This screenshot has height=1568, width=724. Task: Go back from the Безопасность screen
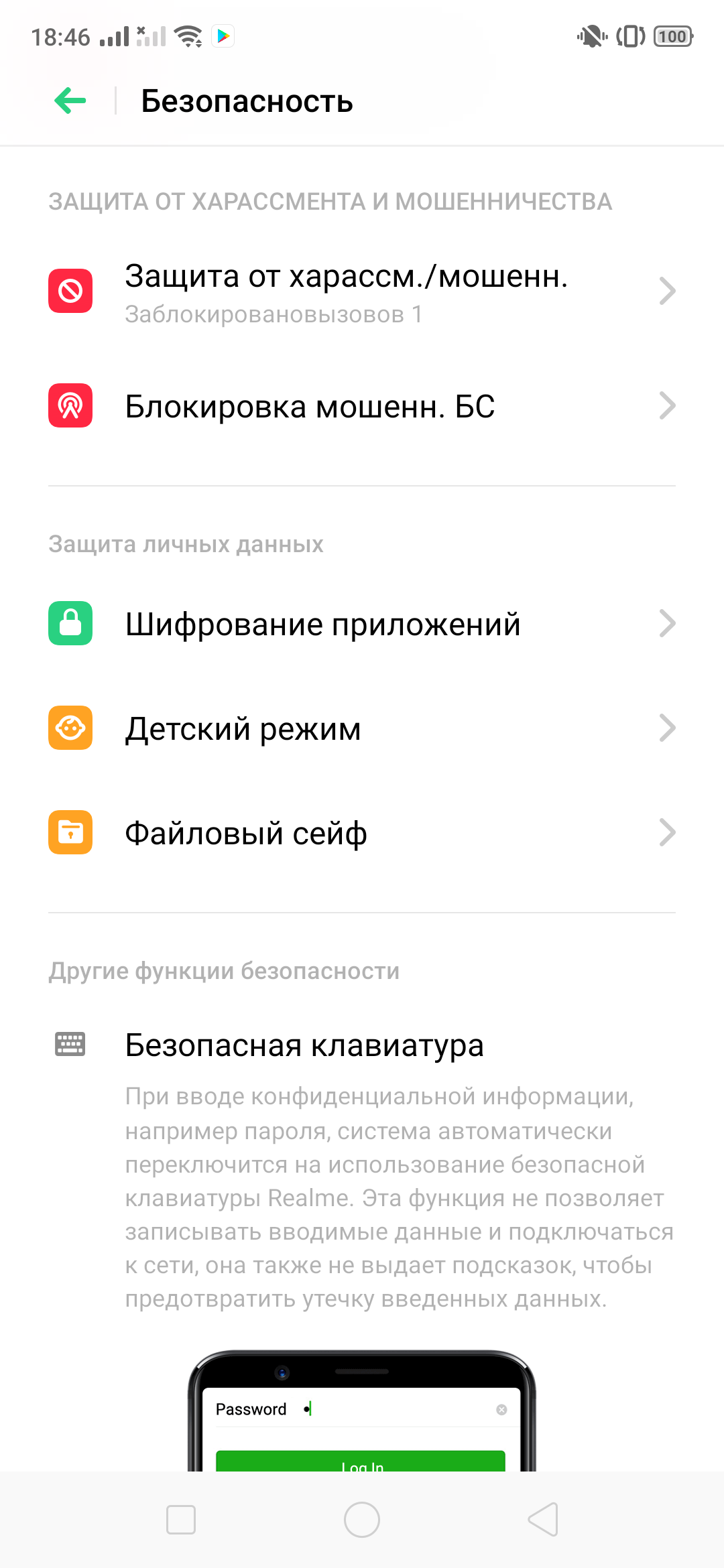coord(70,101)
